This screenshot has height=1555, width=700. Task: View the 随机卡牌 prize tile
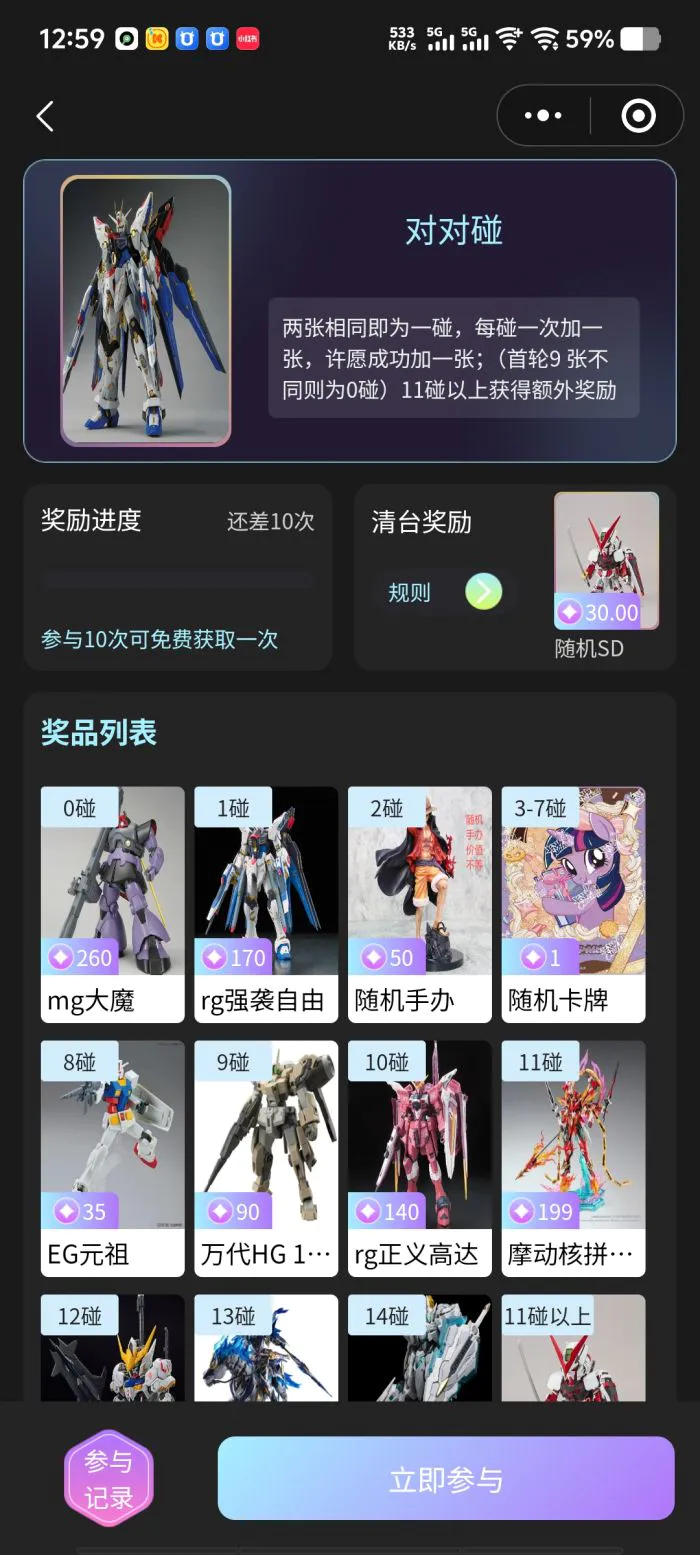coord(573,904)
